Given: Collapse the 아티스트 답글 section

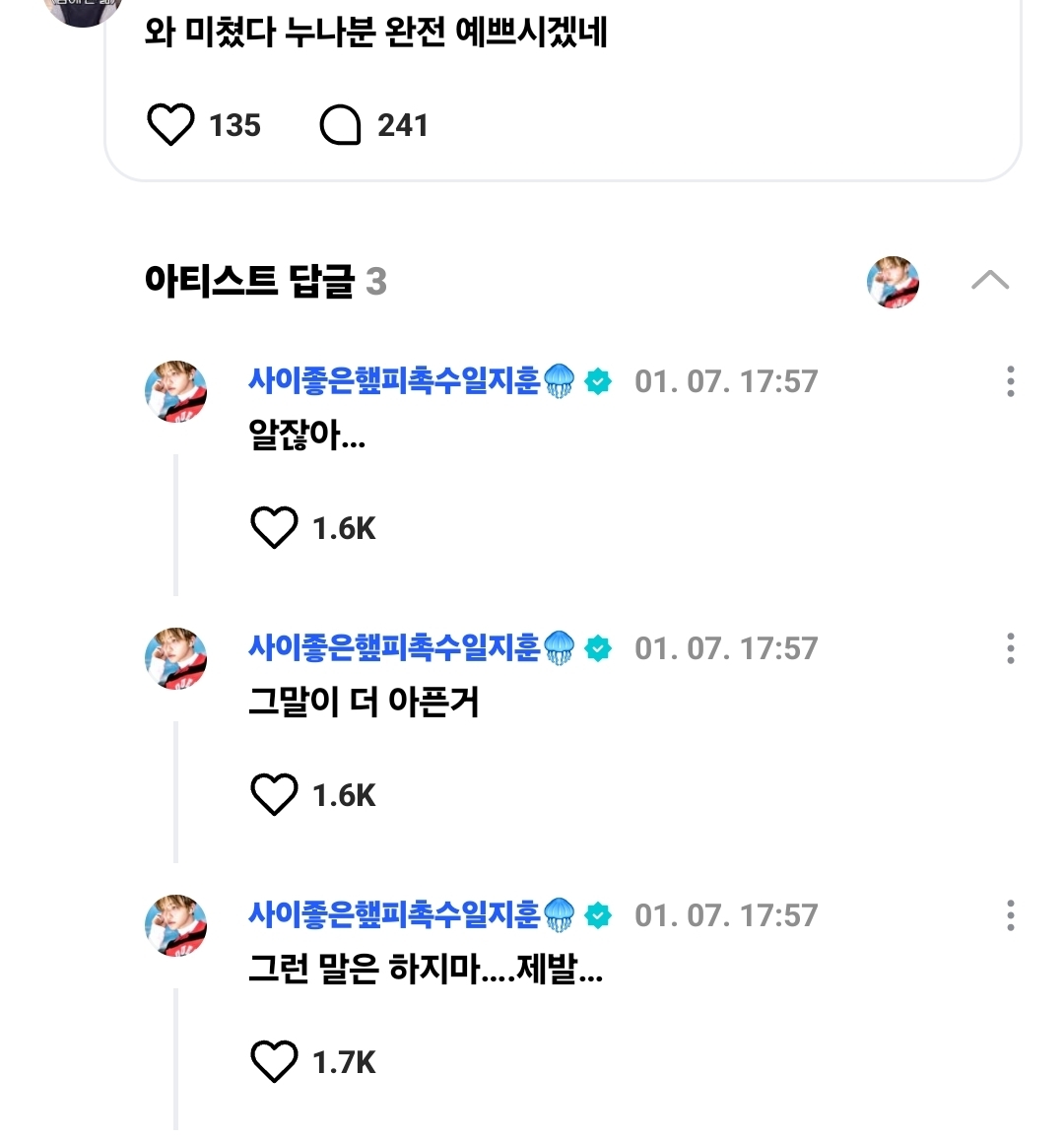Looking at the screenshot, I should [989, 281].
